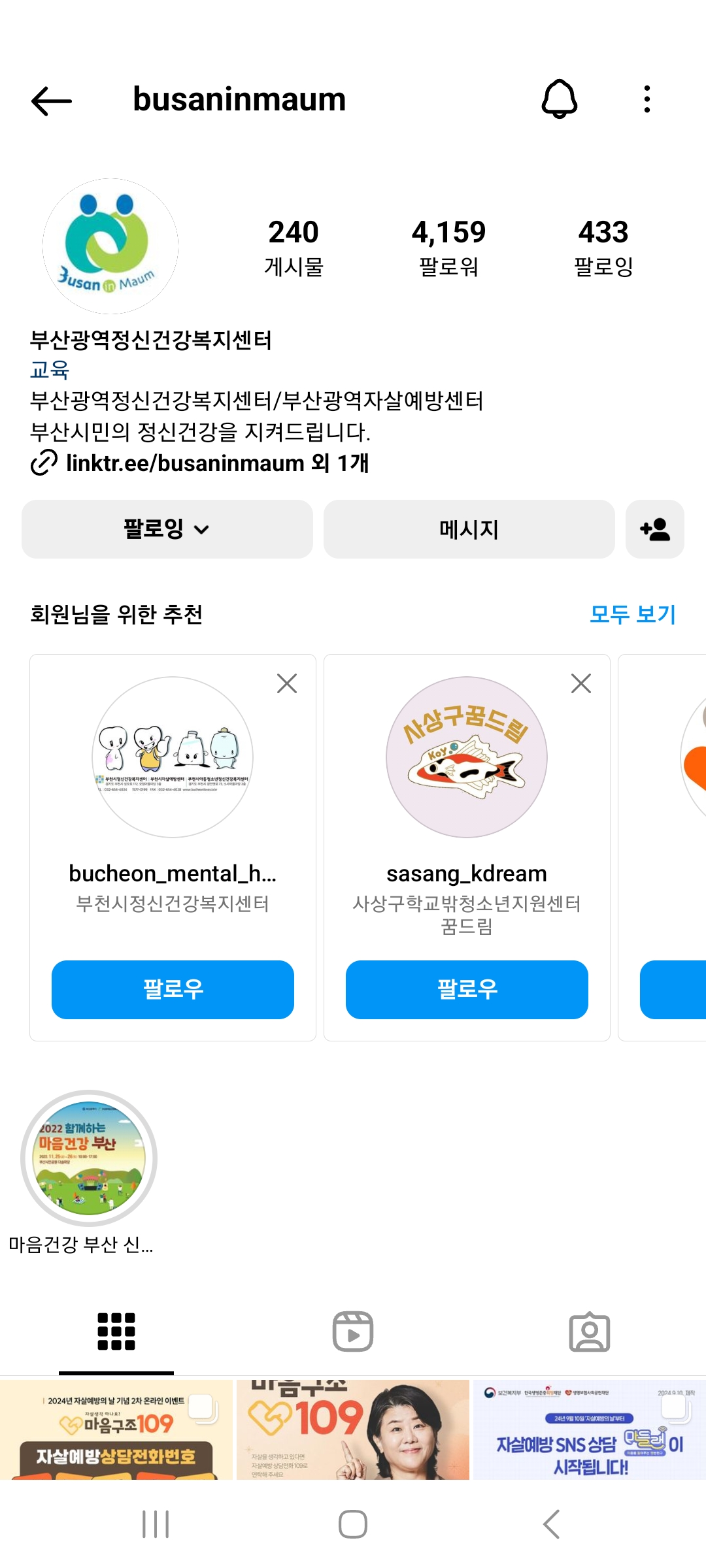Switch to the tagged posts tab
Screen dimensions: 706x1568
pos(589,1331)
